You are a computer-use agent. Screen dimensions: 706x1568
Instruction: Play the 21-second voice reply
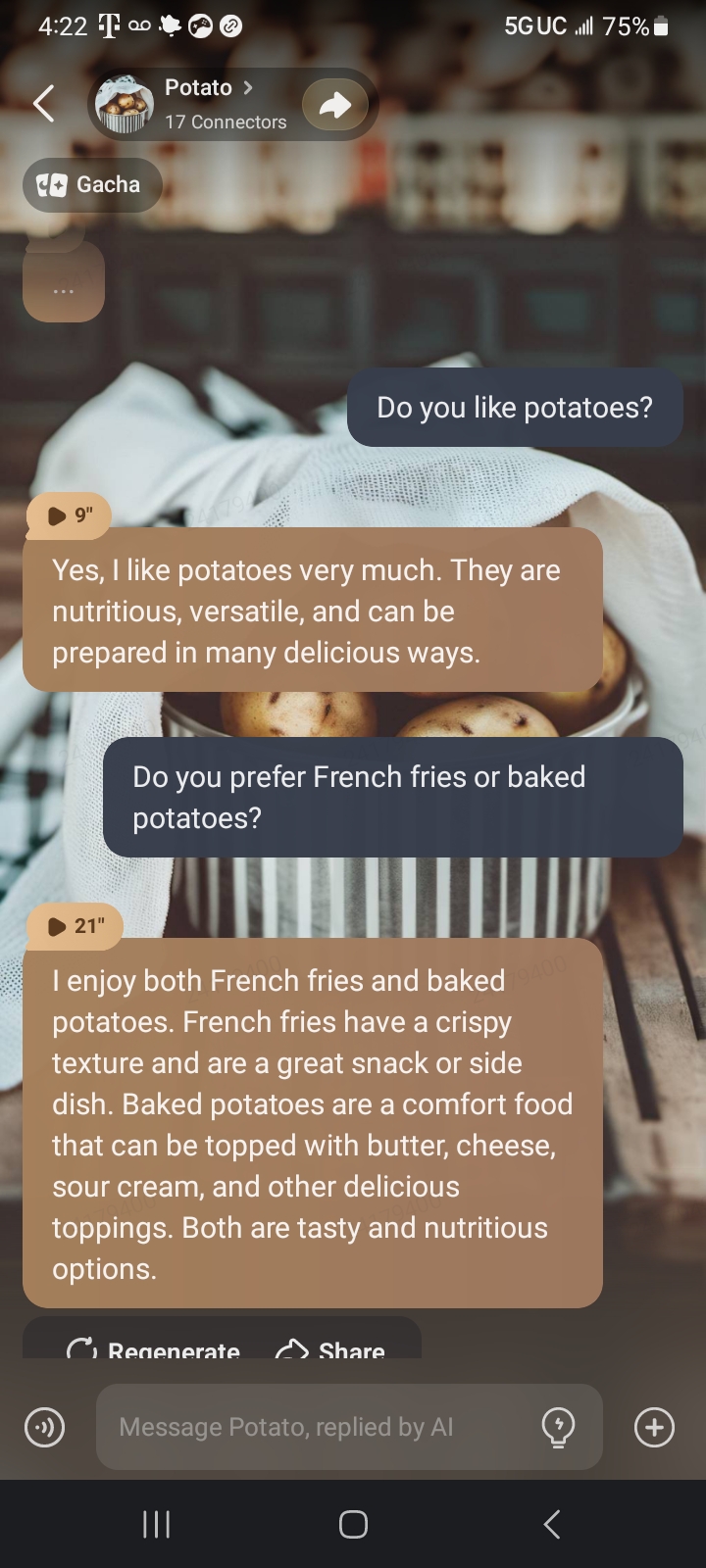pyautogui.click(x=75, y=926)
